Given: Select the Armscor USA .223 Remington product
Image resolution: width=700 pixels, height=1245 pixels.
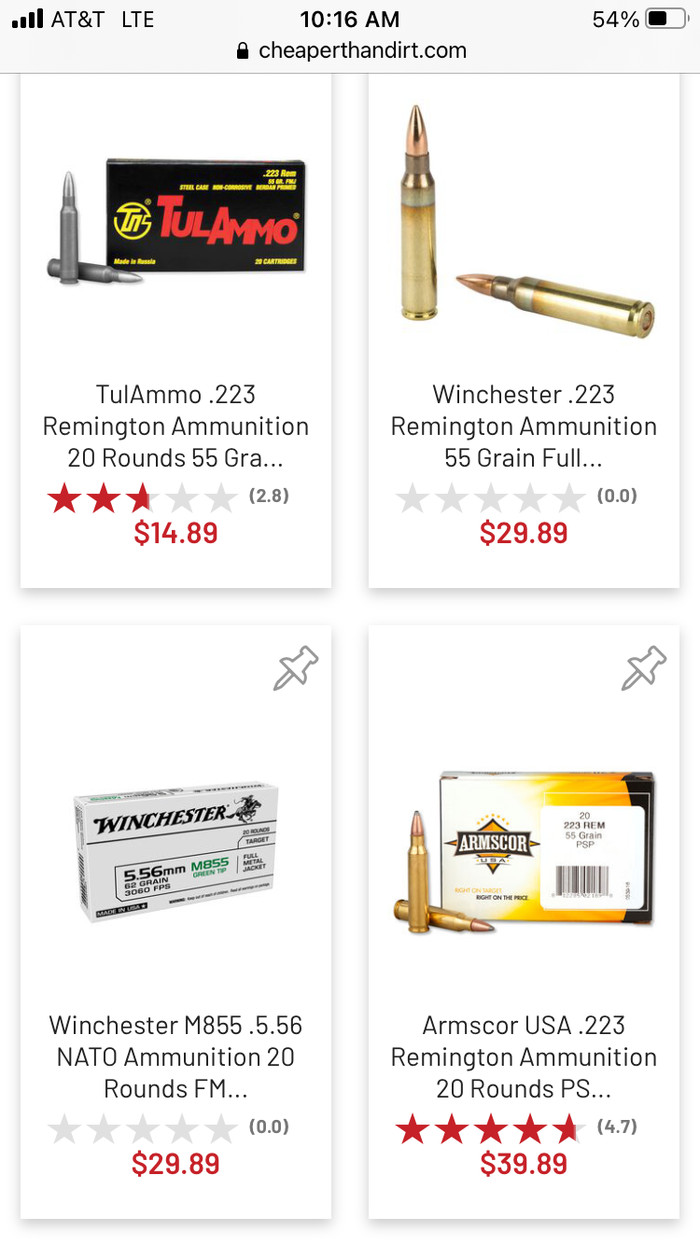Looking at the screenshot, I should 523,1056.
